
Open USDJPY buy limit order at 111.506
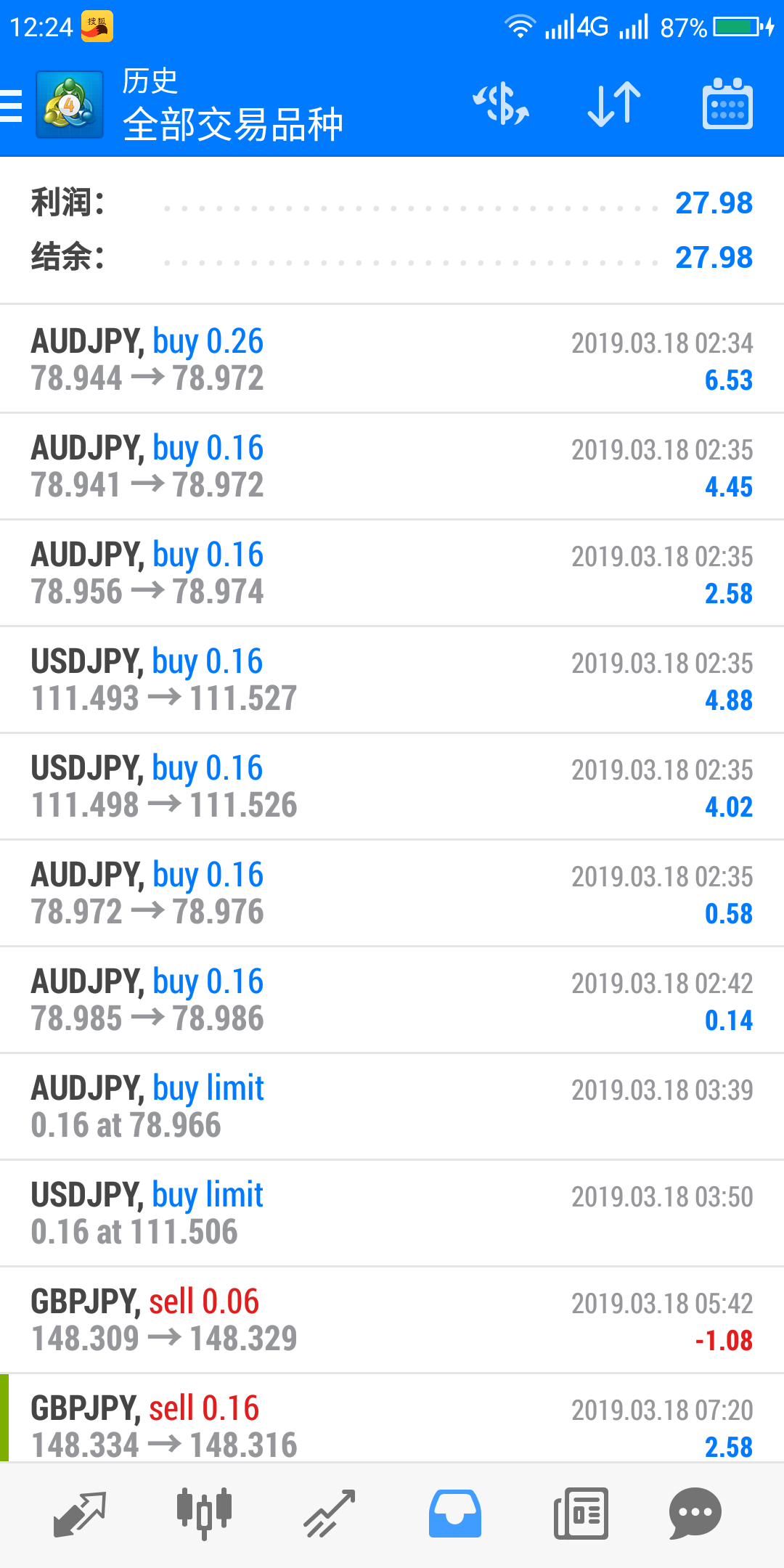(x=392, y=1213)
